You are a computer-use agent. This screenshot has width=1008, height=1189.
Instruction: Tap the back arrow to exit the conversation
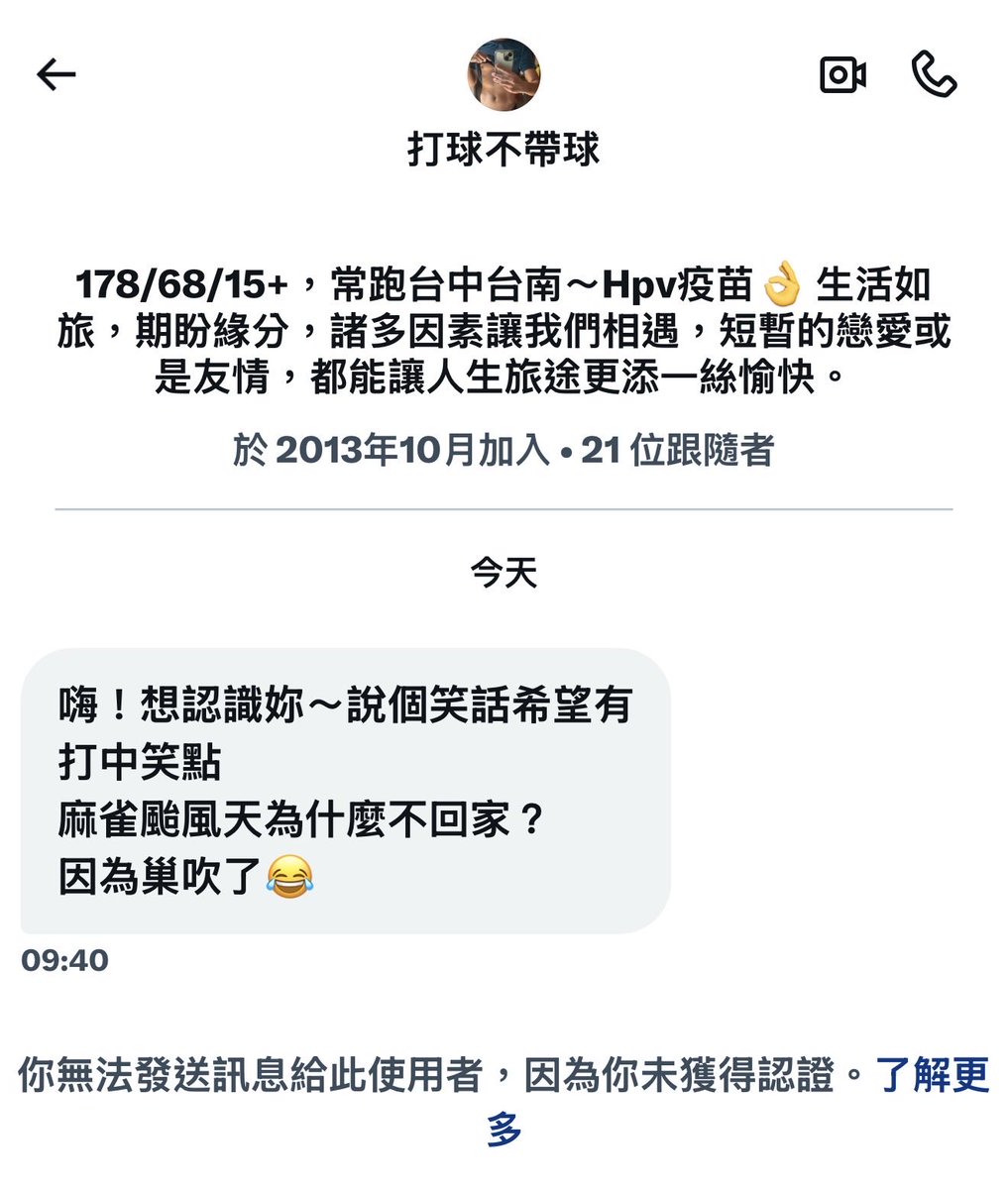(56, 73)
